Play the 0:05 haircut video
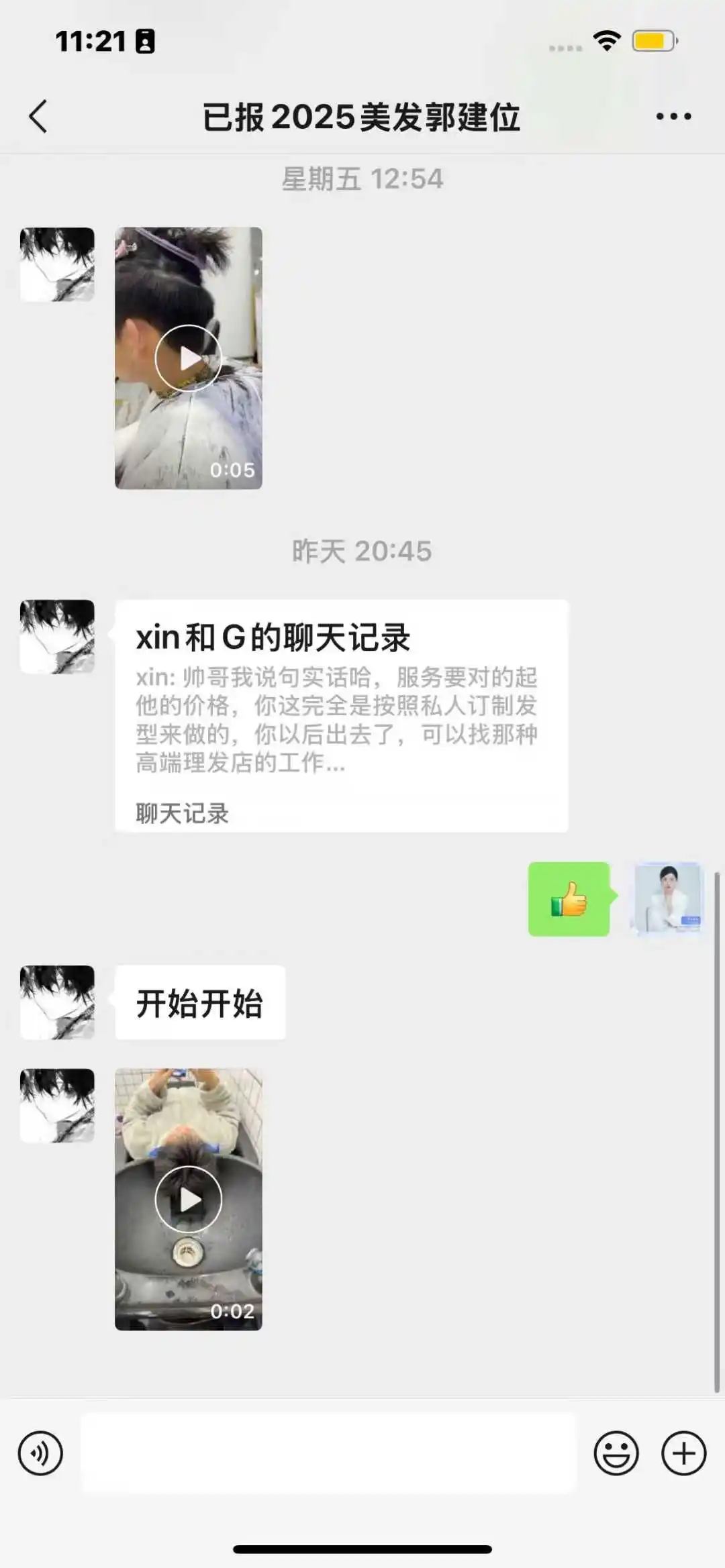 (188, 358)
